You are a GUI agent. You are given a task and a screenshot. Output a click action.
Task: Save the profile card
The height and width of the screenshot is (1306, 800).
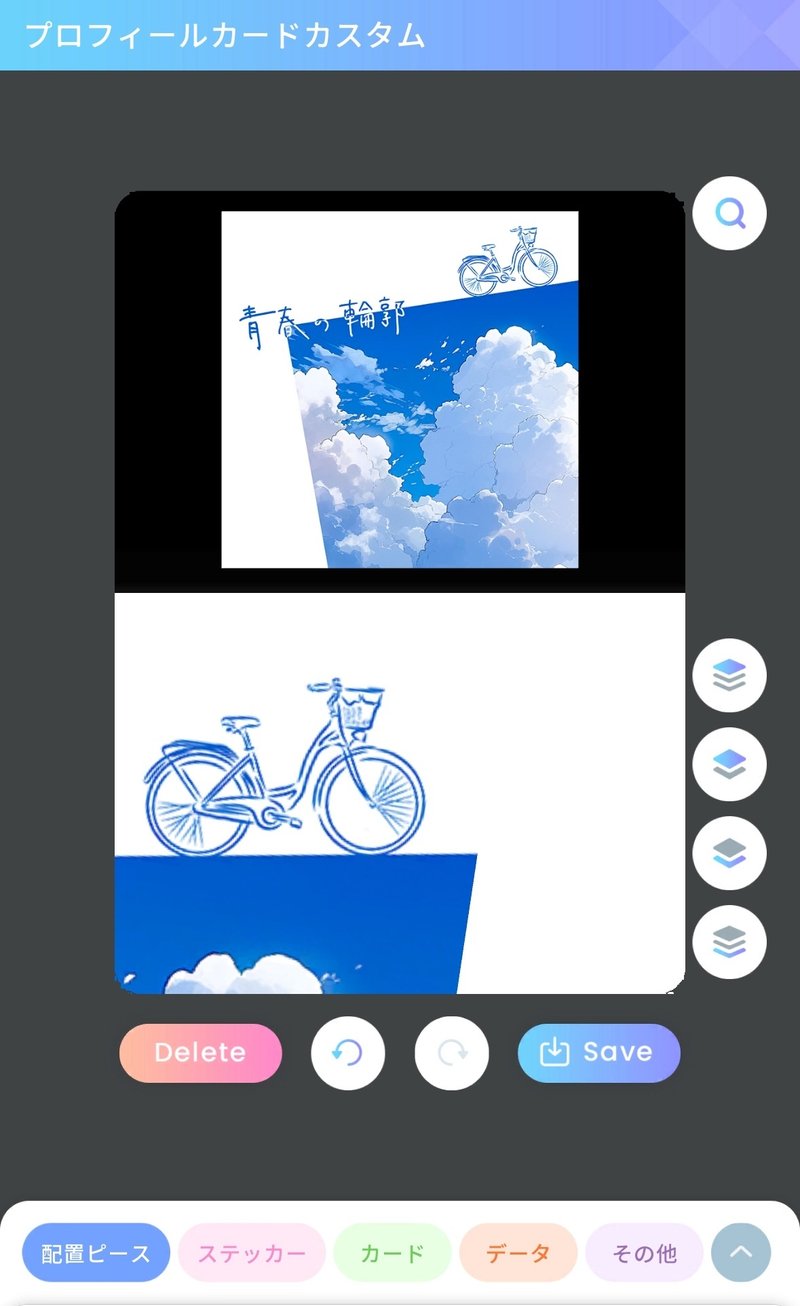point(598,1053)
